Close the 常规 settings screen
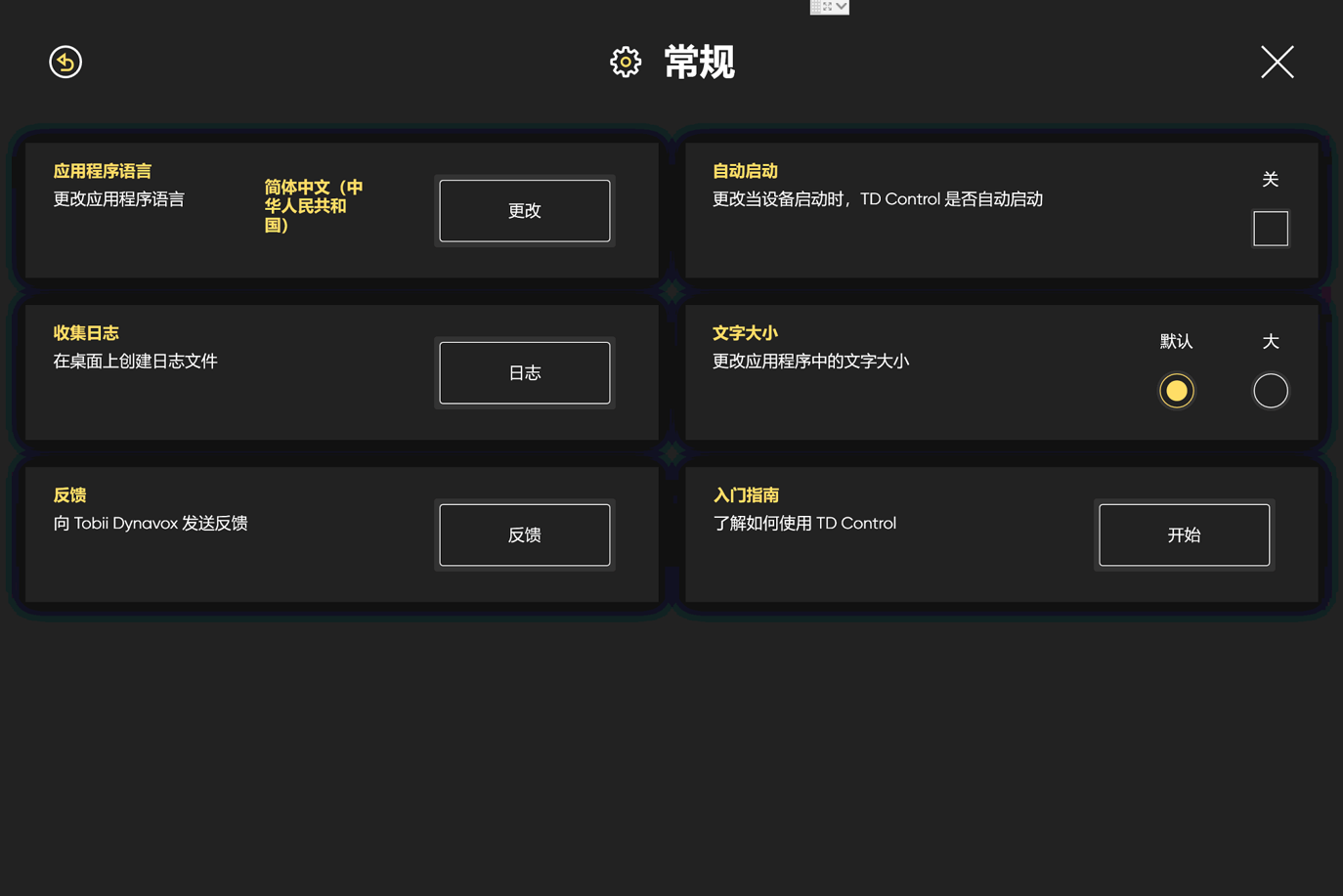Screen dimensions: 1343x896 click(x=1277, y=62)
